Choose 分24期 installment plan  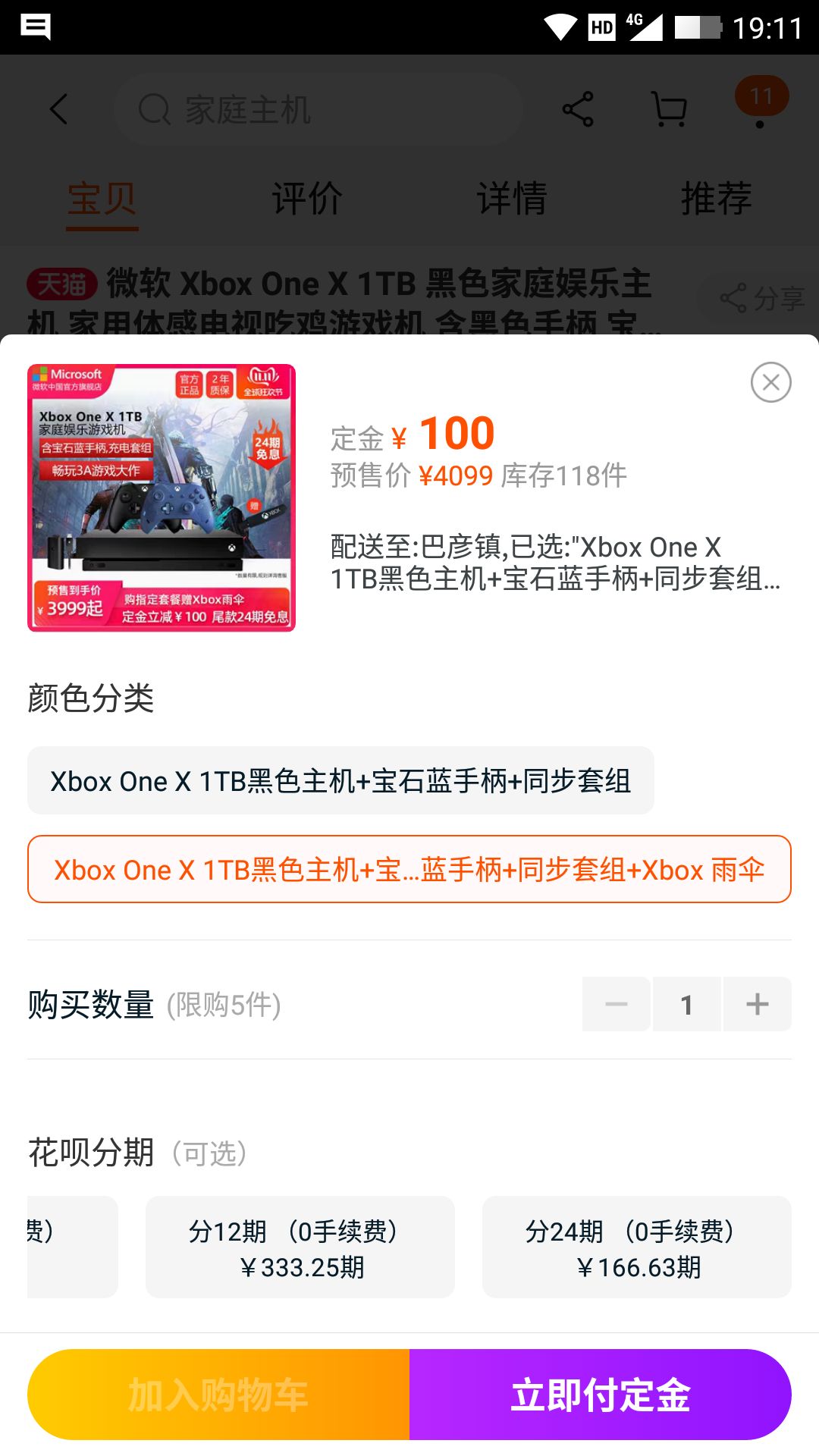(x=637, y=1247)
